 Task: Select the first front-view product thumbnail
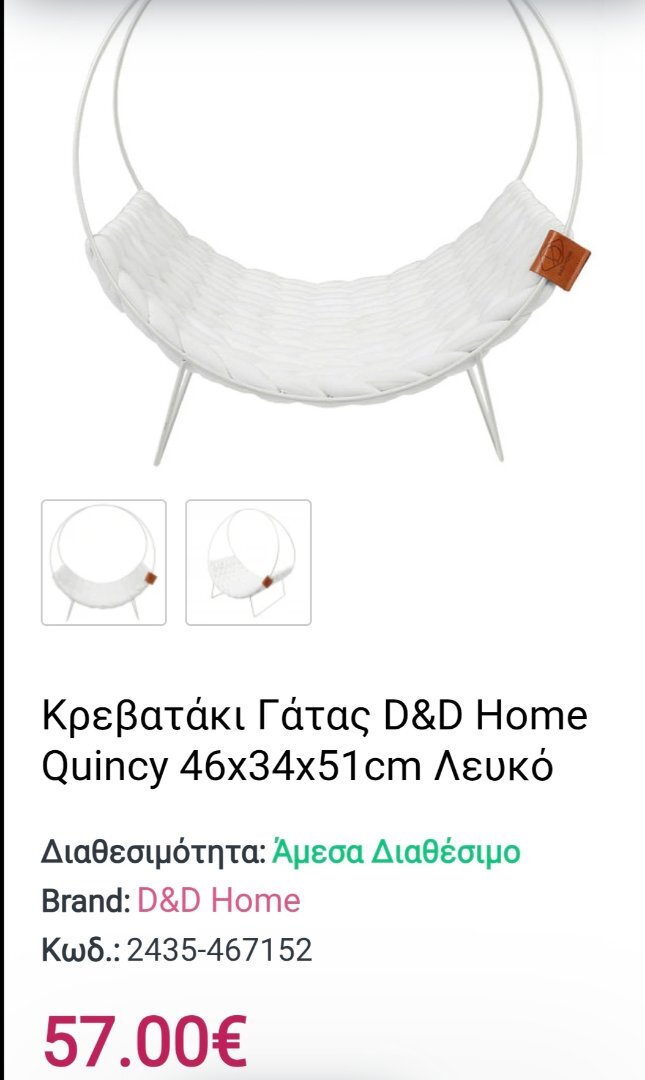pyautogui.click(x=104, y=562)
